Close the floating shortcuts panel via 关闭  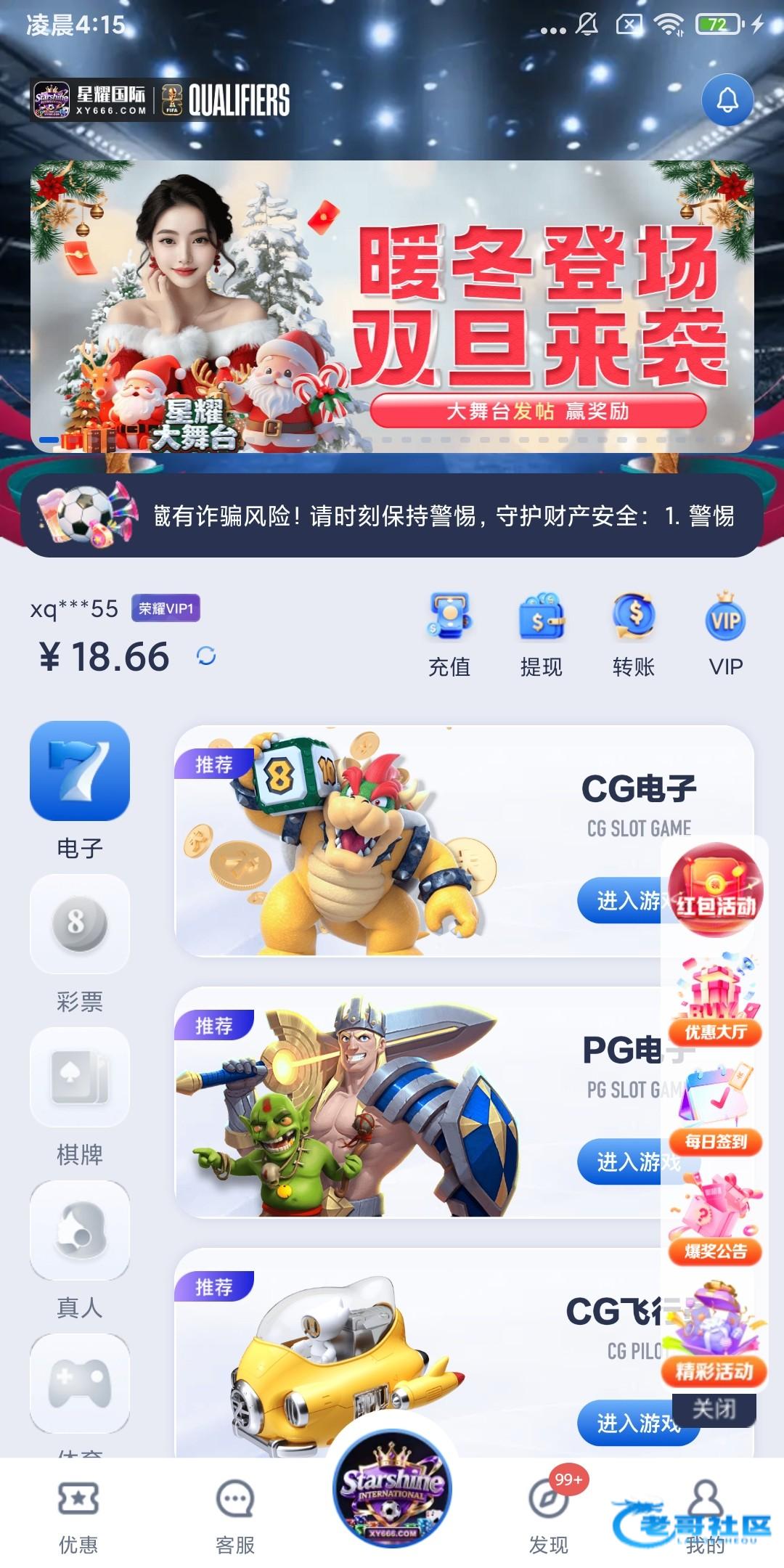coord(714,1409)
